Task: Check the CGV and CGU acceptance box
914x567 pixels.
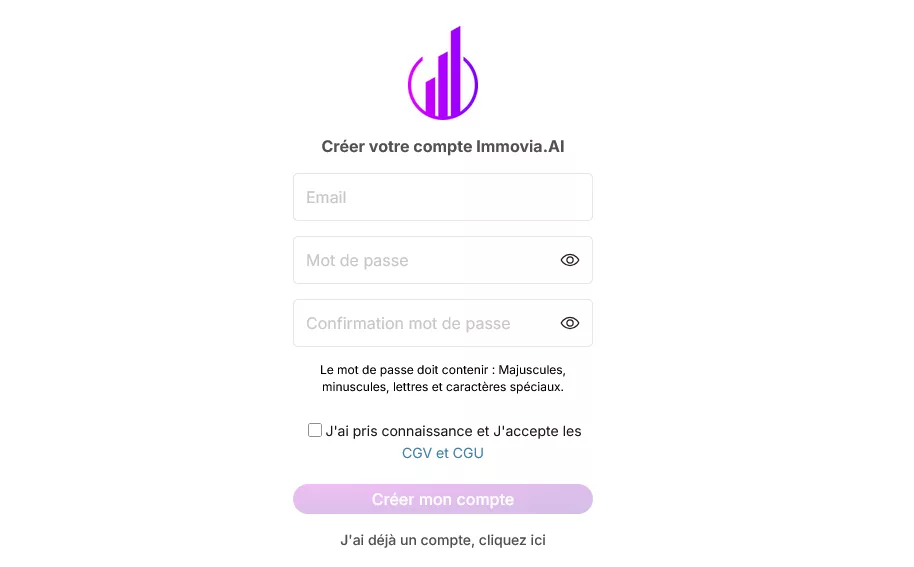Action: pyautogui.click(x=315, y=431)
